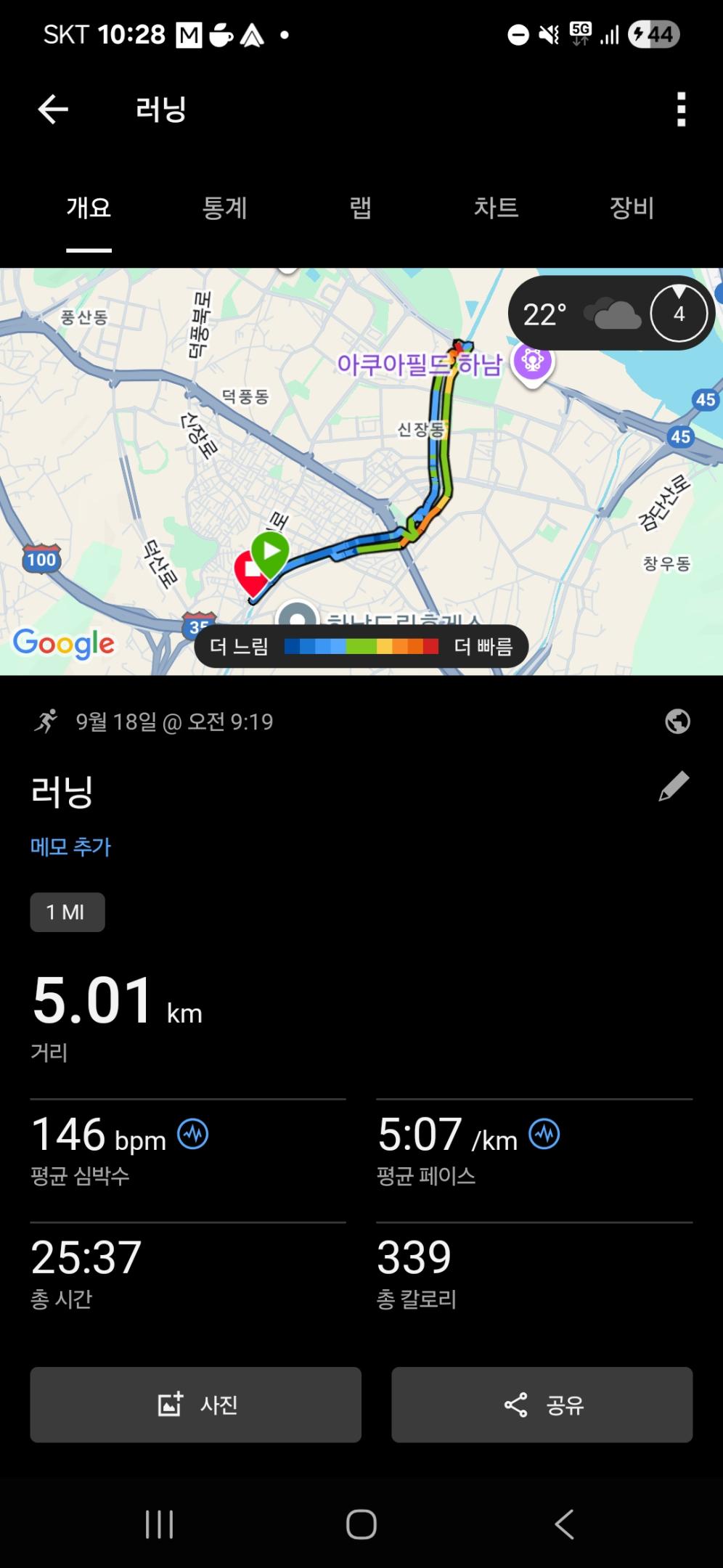View pace insight beside 5:07 /km
This screenshot has height=1568, width=723.
(544, 1135)
